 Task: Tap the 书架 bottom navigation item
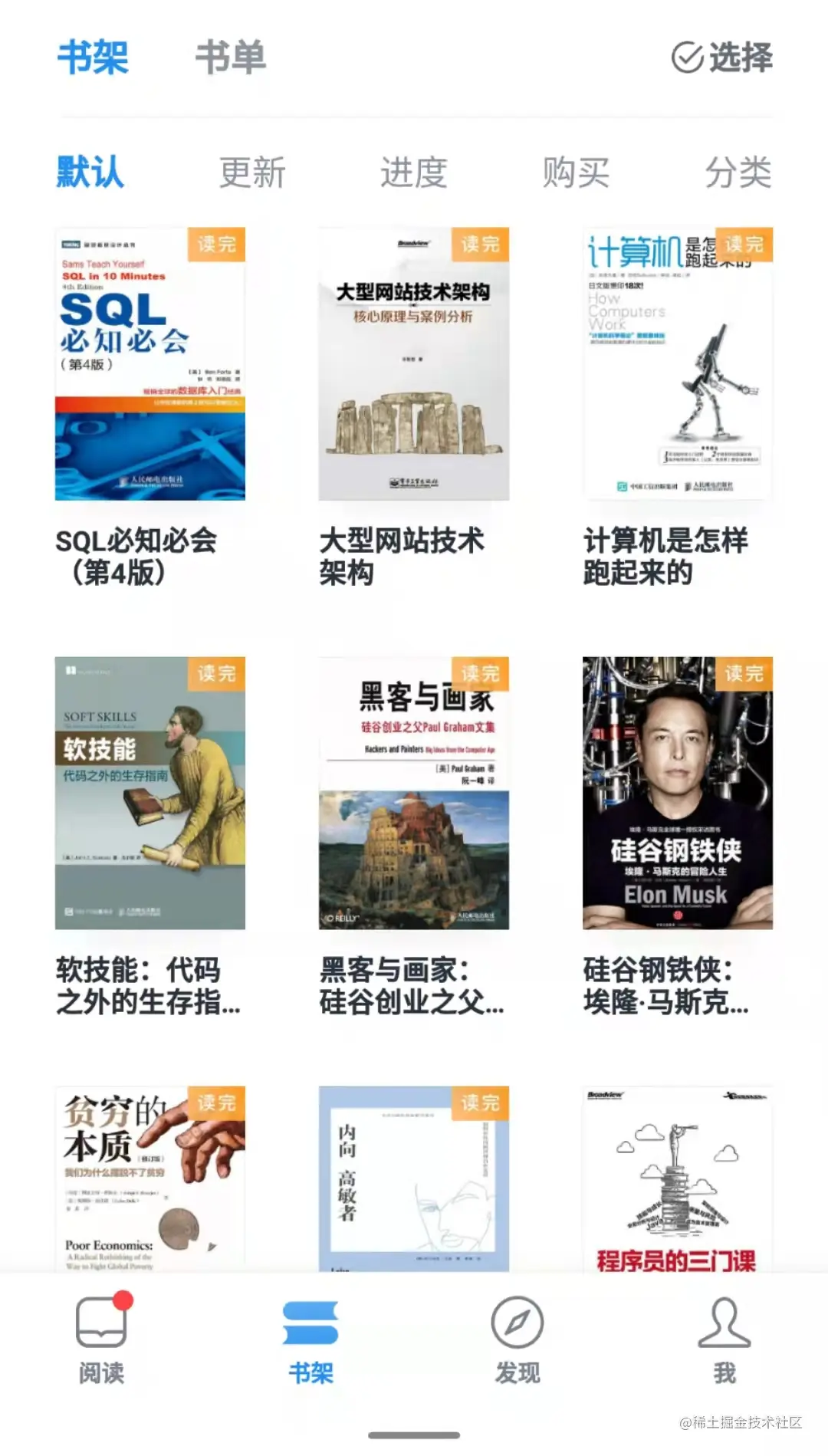click(310, 1339)
